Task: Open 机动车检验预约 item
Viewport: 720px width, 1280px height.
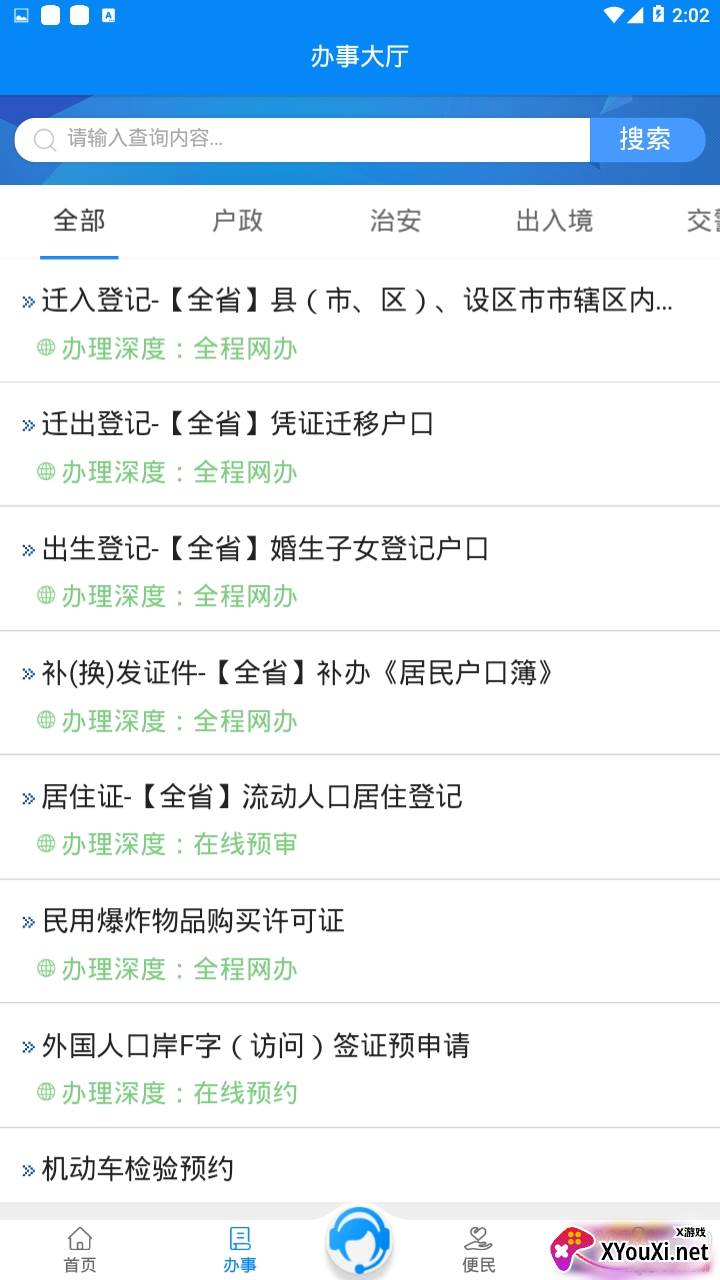Action: tap(360, 1166)
